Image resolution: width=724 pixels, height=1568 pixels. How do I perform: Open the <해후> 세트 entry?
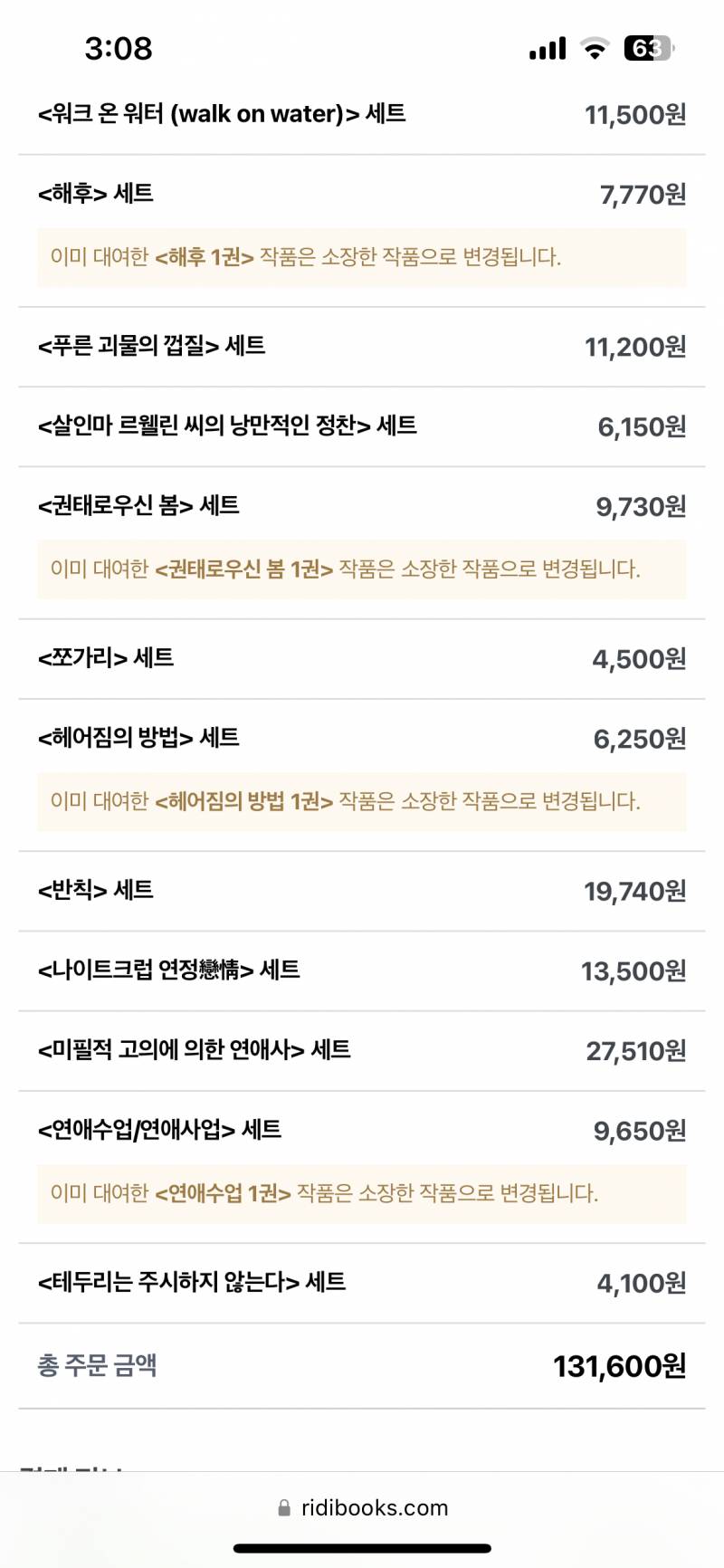point(96,194)
